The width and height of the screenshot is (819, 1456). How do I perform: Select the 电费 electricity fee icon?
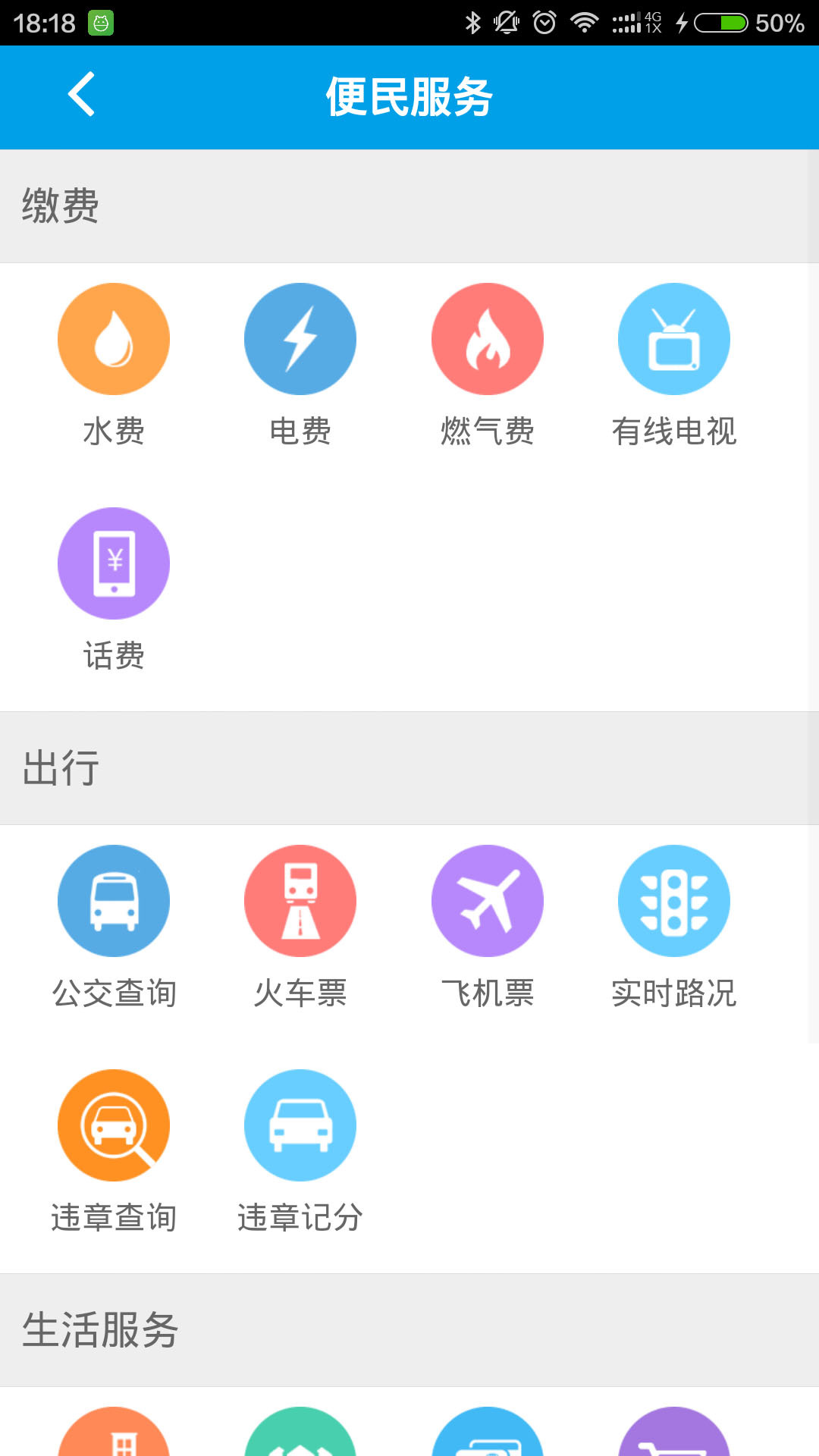(x=300, y=339)
